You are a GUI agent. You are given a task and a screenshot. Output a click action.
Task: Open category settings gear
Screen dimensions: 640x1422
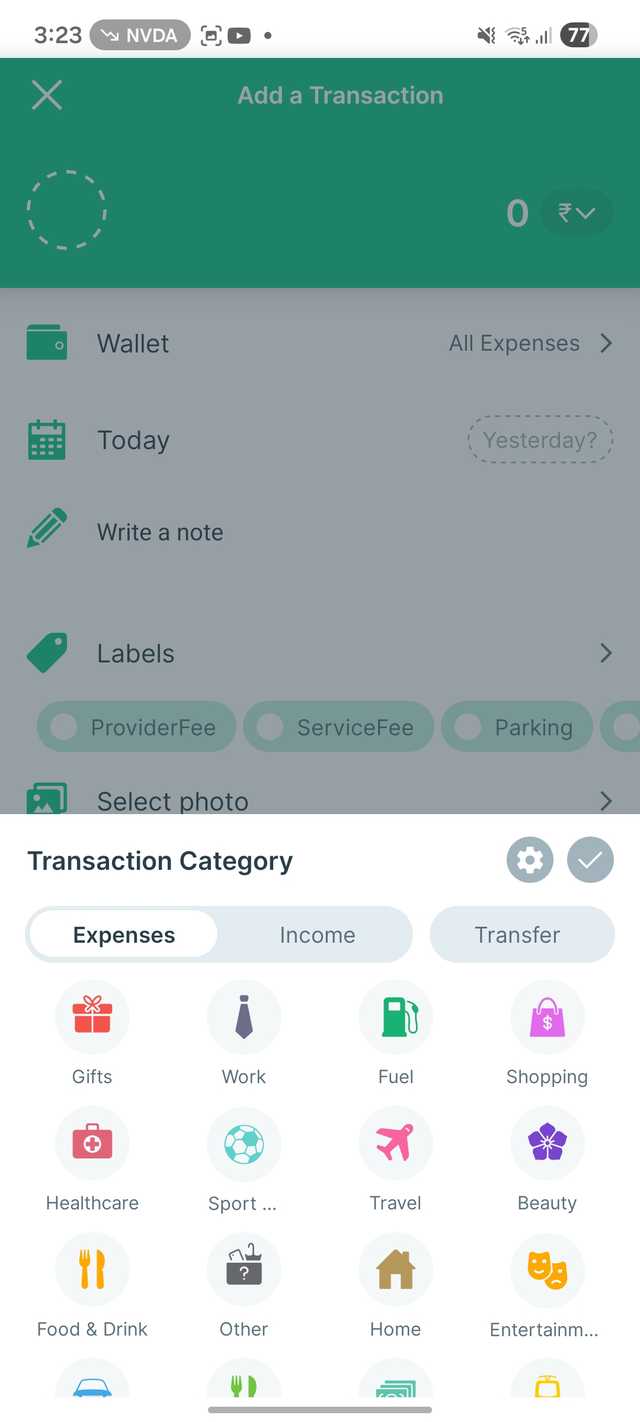pyautogui.click(x=530, y=861)
